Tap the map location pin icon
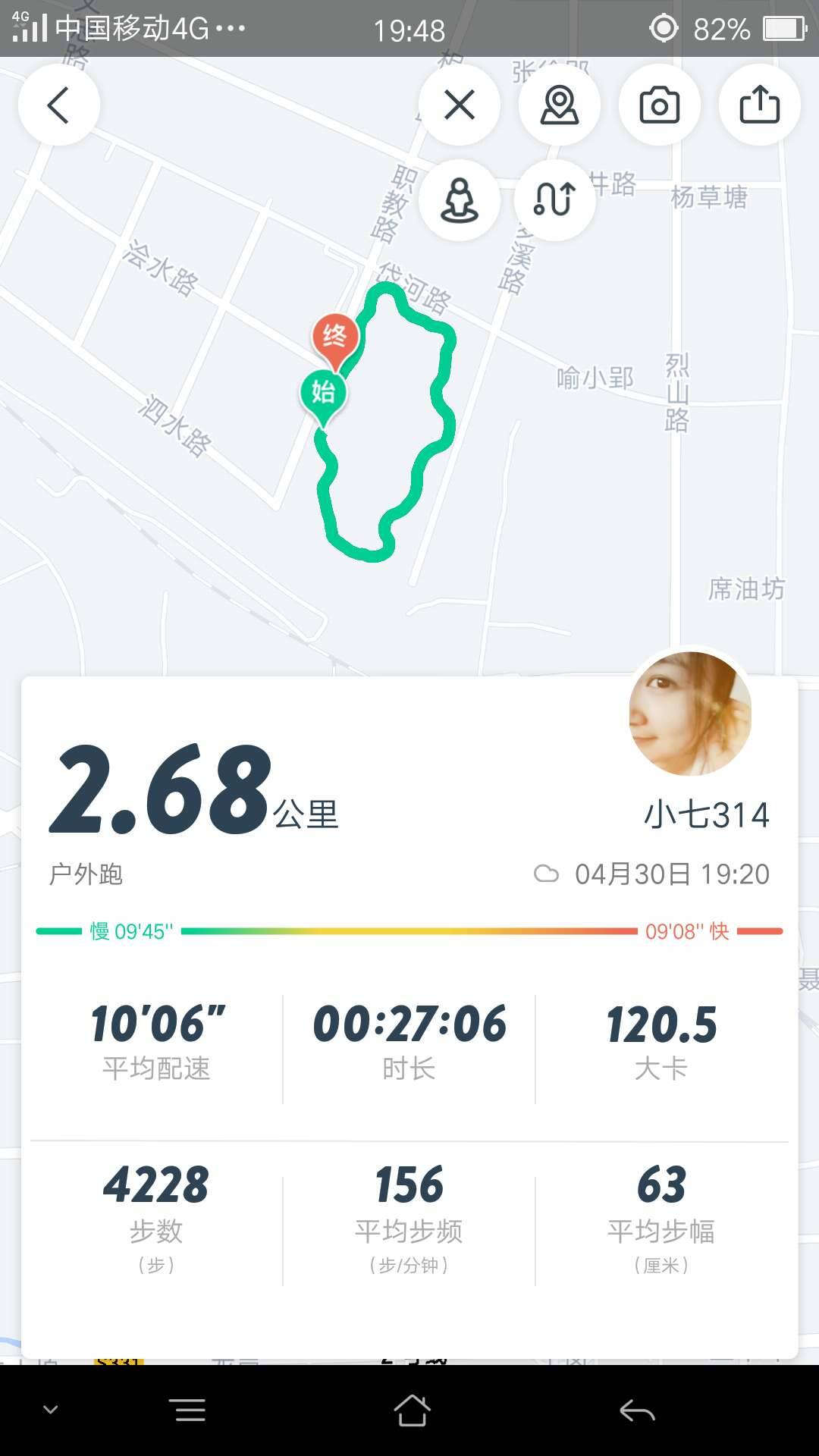This screenshot has width=819, height=1456. click(x=559, y=105)
